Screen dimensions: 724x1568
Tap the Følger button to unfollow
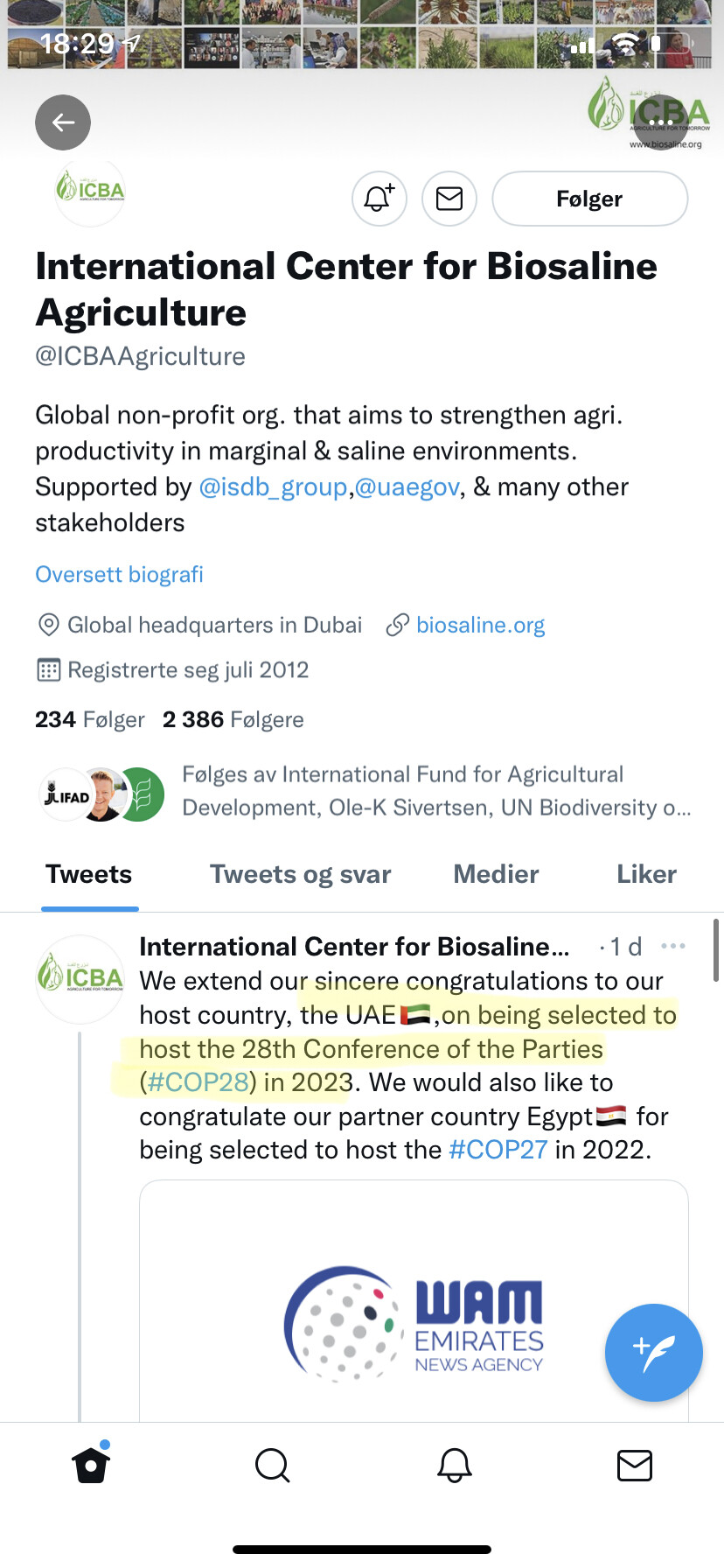point(590,199)
